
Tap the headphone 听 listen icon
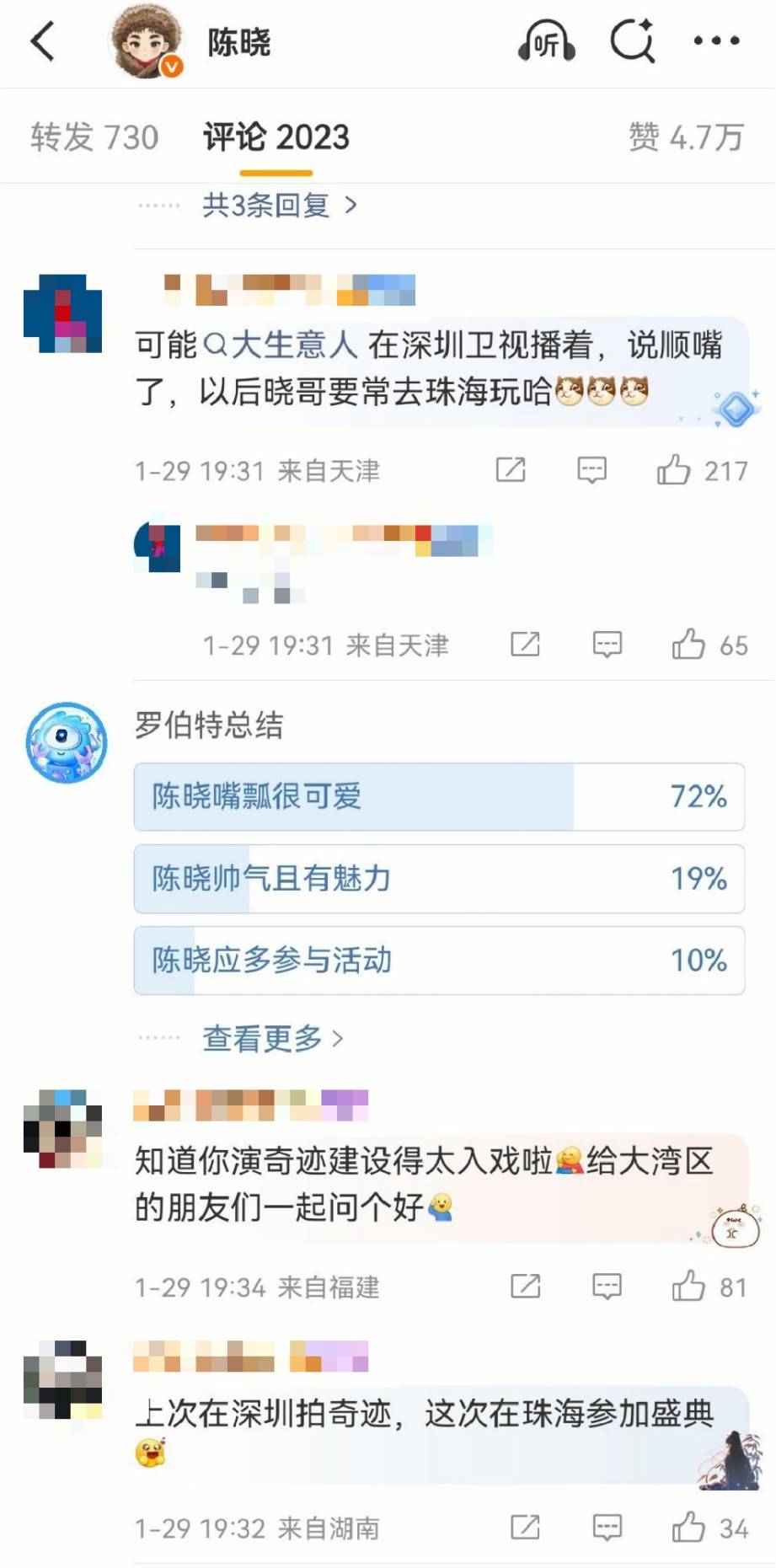(x=546, y=41)
